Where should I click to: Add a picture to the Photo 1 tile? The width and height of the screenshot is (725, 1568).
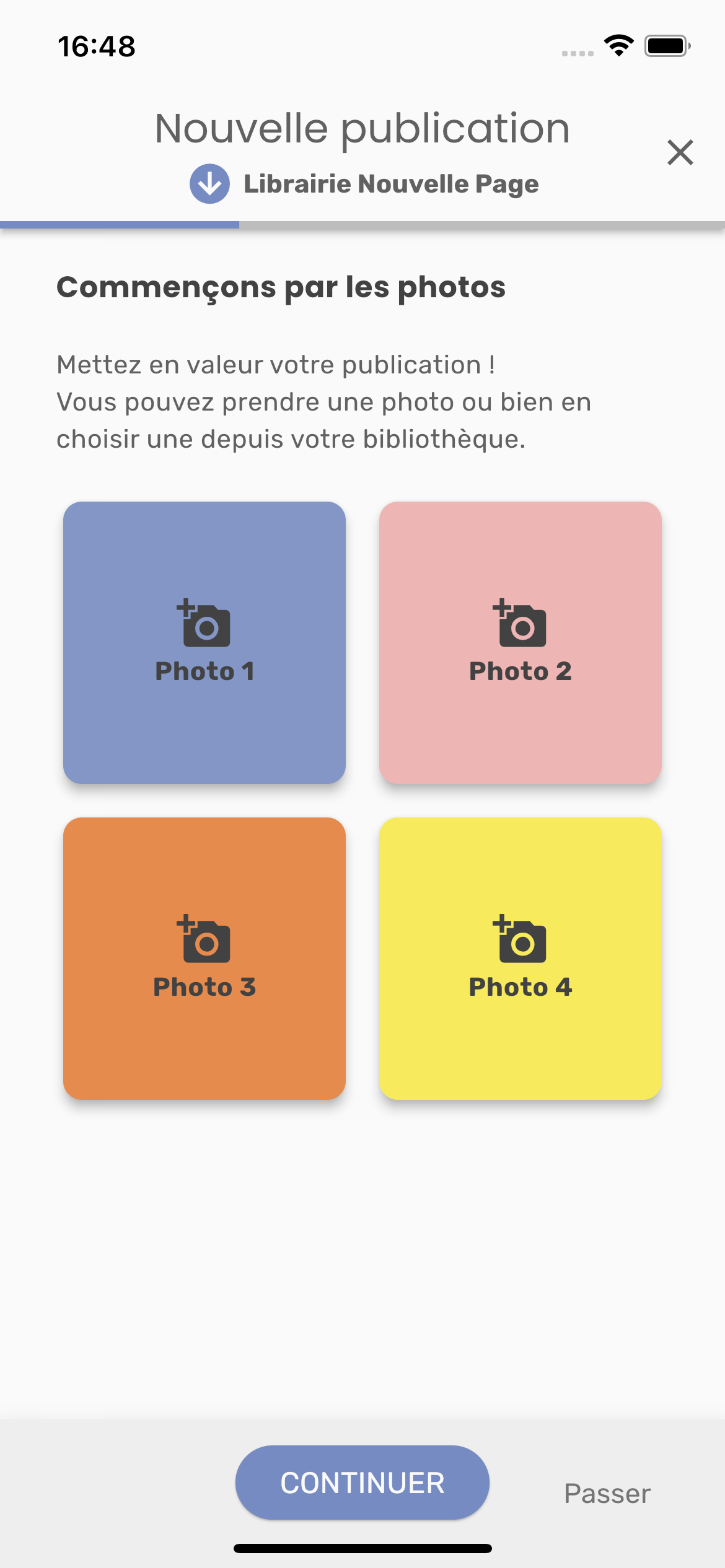(204, 642)
